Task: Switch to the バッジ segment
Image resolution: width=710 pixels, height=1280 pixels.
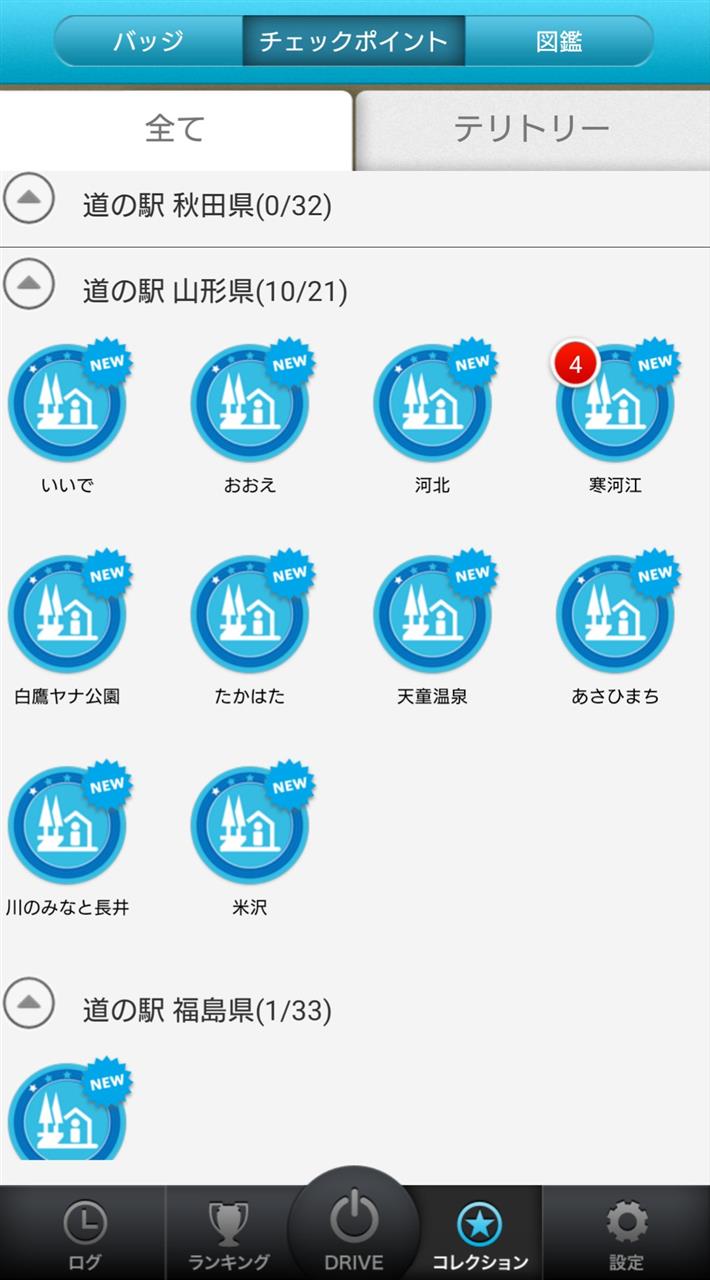Action: [x=148, y=41]
